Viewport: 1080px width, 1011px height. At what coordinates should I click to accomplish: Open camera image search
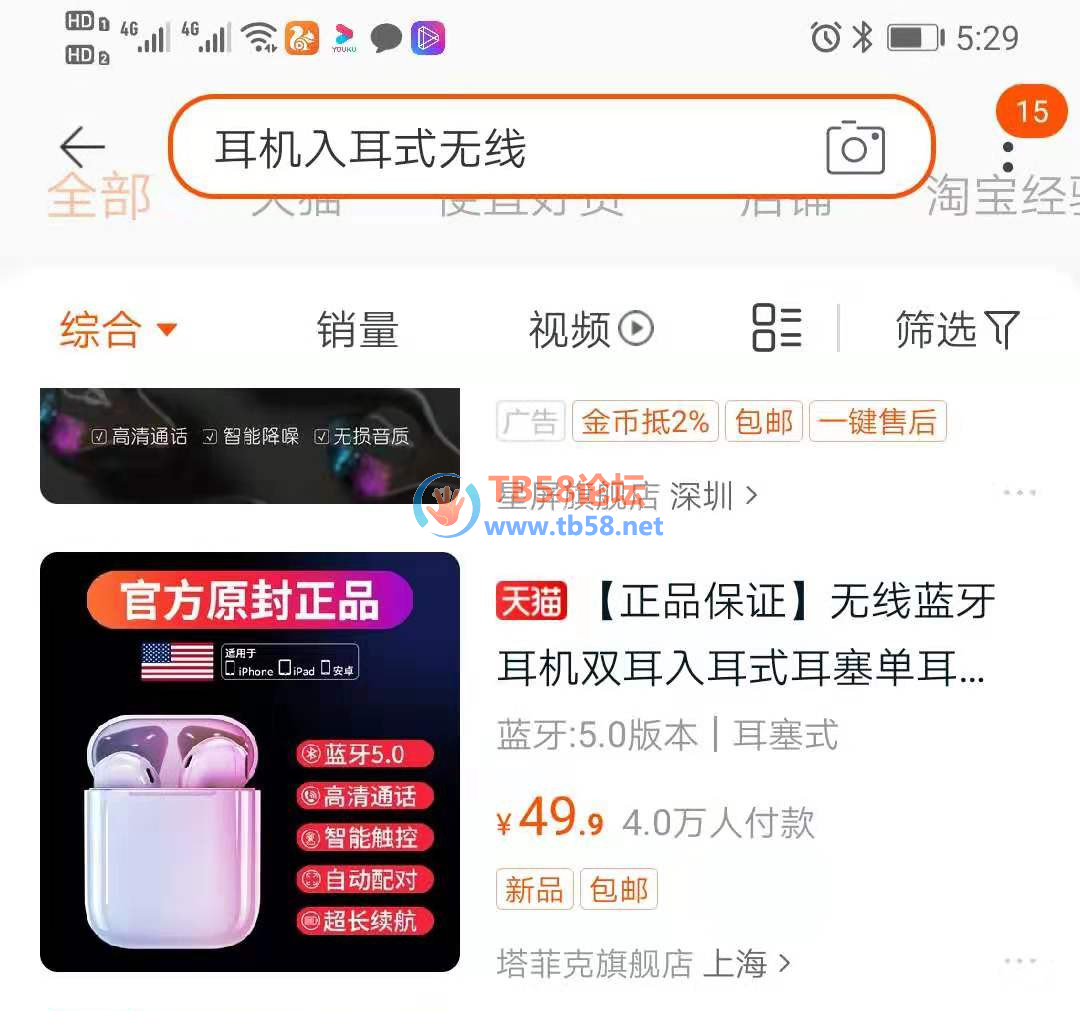855,149
